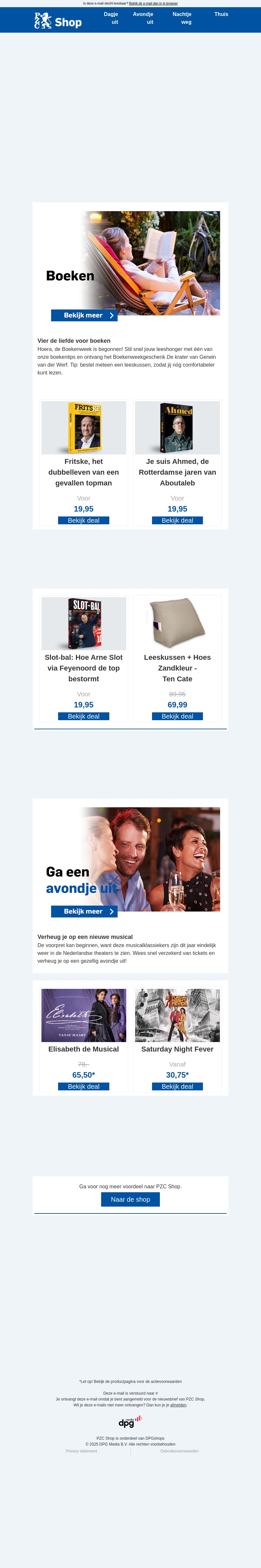Open the 'Bekijk de e-mail in je browser' link
Viewport: 261px width, 1568px height.
tap(153, 4)
